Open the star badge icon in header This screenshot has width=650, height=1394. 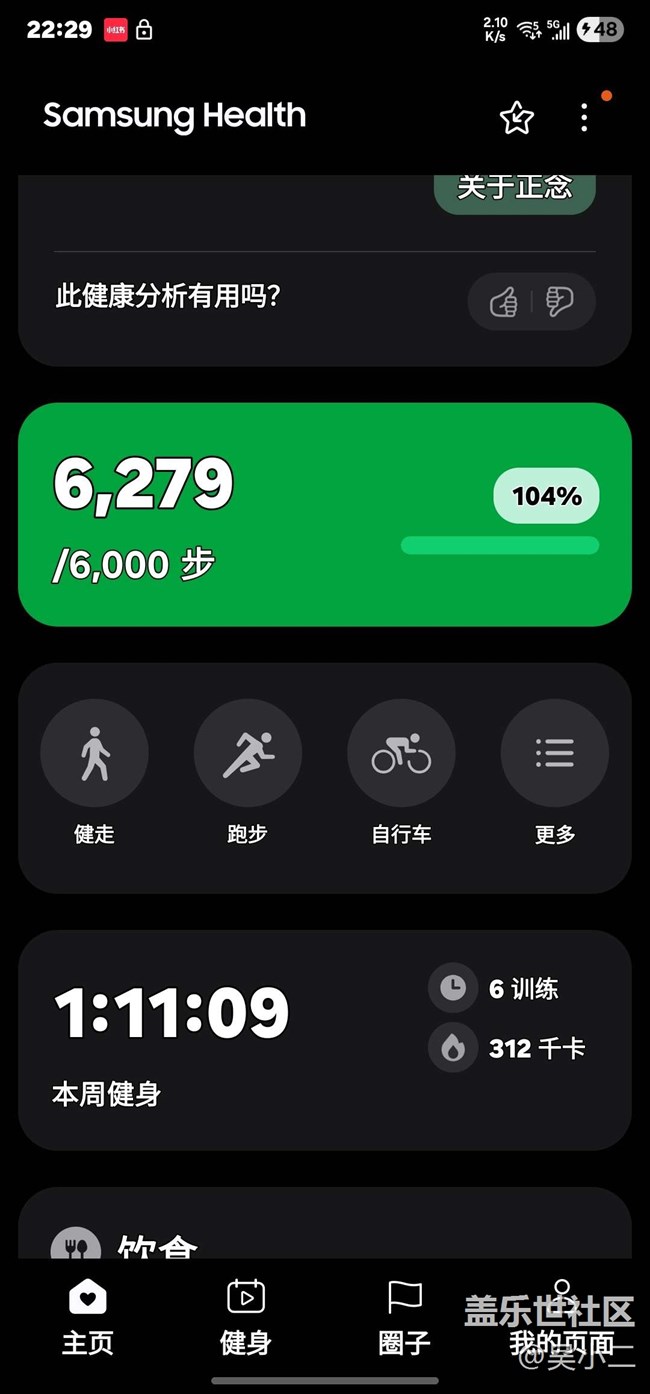point(516,118)
